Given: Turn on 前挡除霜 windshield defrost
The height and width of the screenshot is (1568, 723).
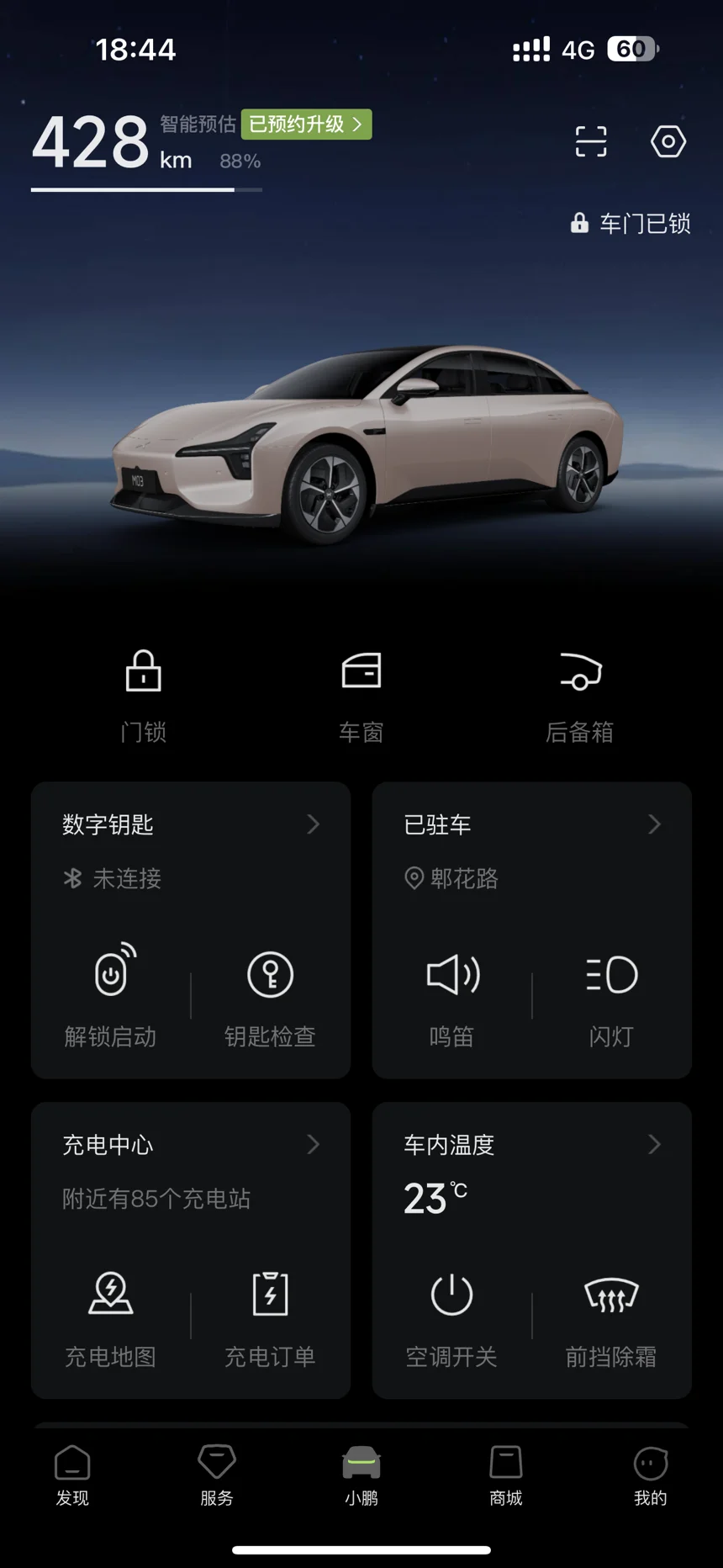Looking at the screenshot, I should coord(611,1316).
